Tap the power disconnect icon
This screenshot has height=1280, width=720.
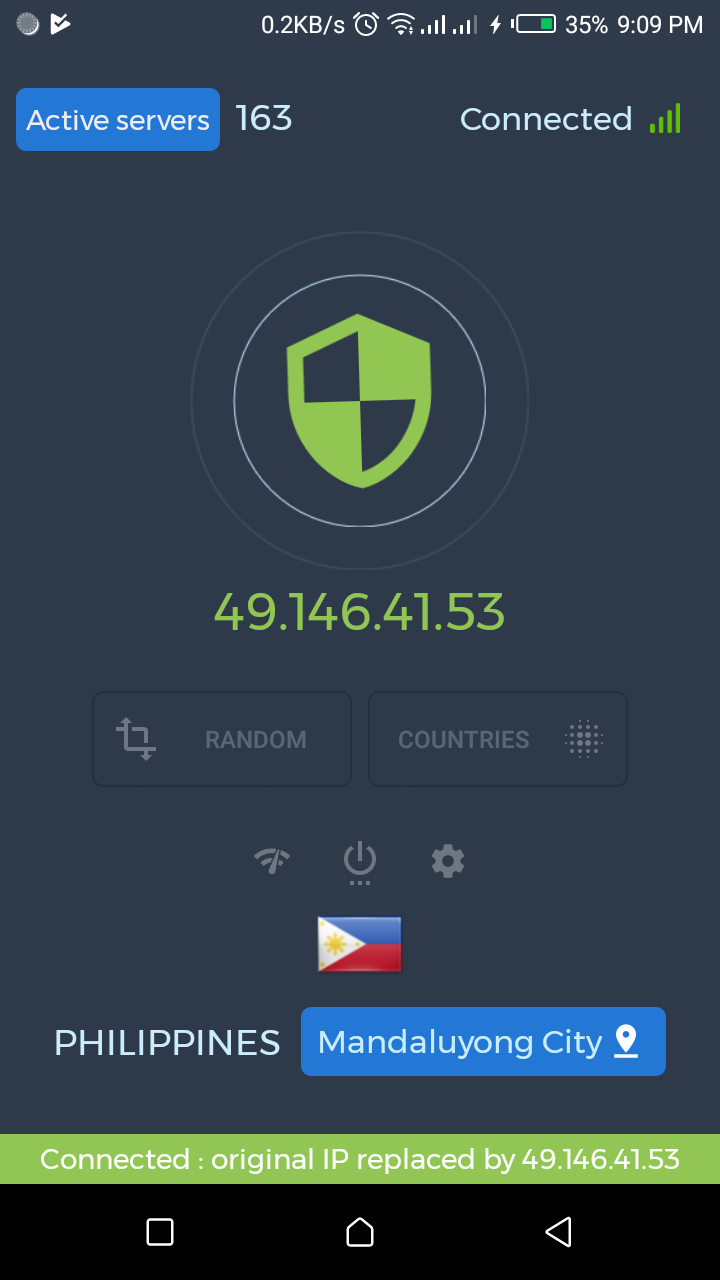[360, 862]
